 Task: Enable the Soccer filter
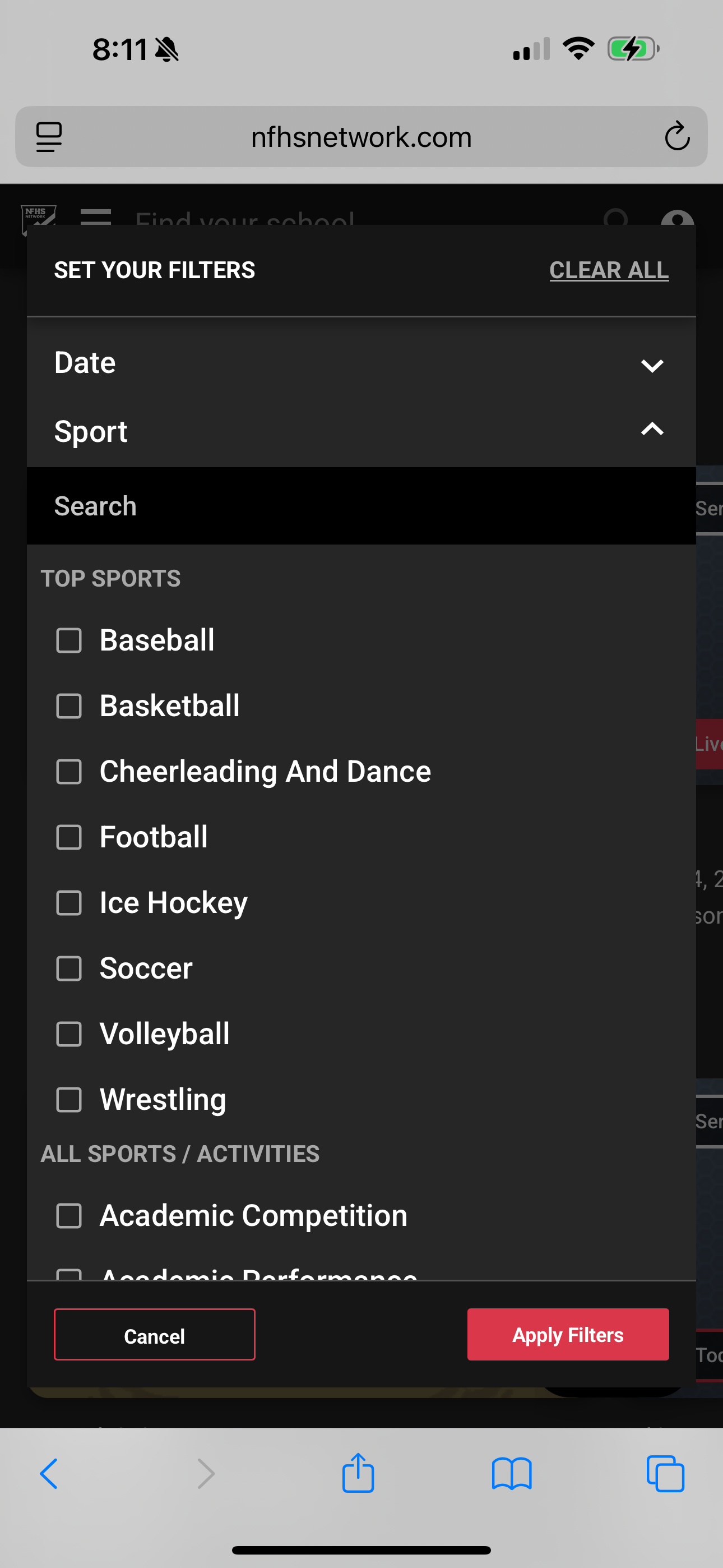pyautogui.click(x=69, y=969)
